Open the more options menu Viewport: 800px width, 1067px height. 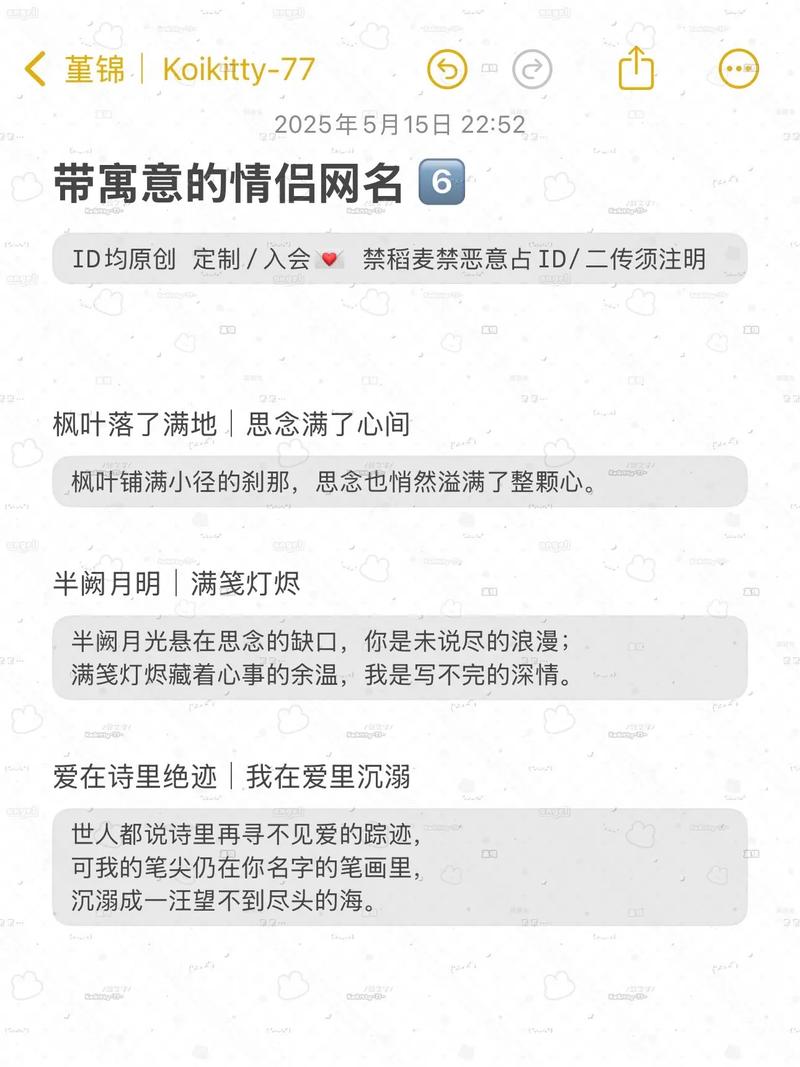click(x=739, y=70)
